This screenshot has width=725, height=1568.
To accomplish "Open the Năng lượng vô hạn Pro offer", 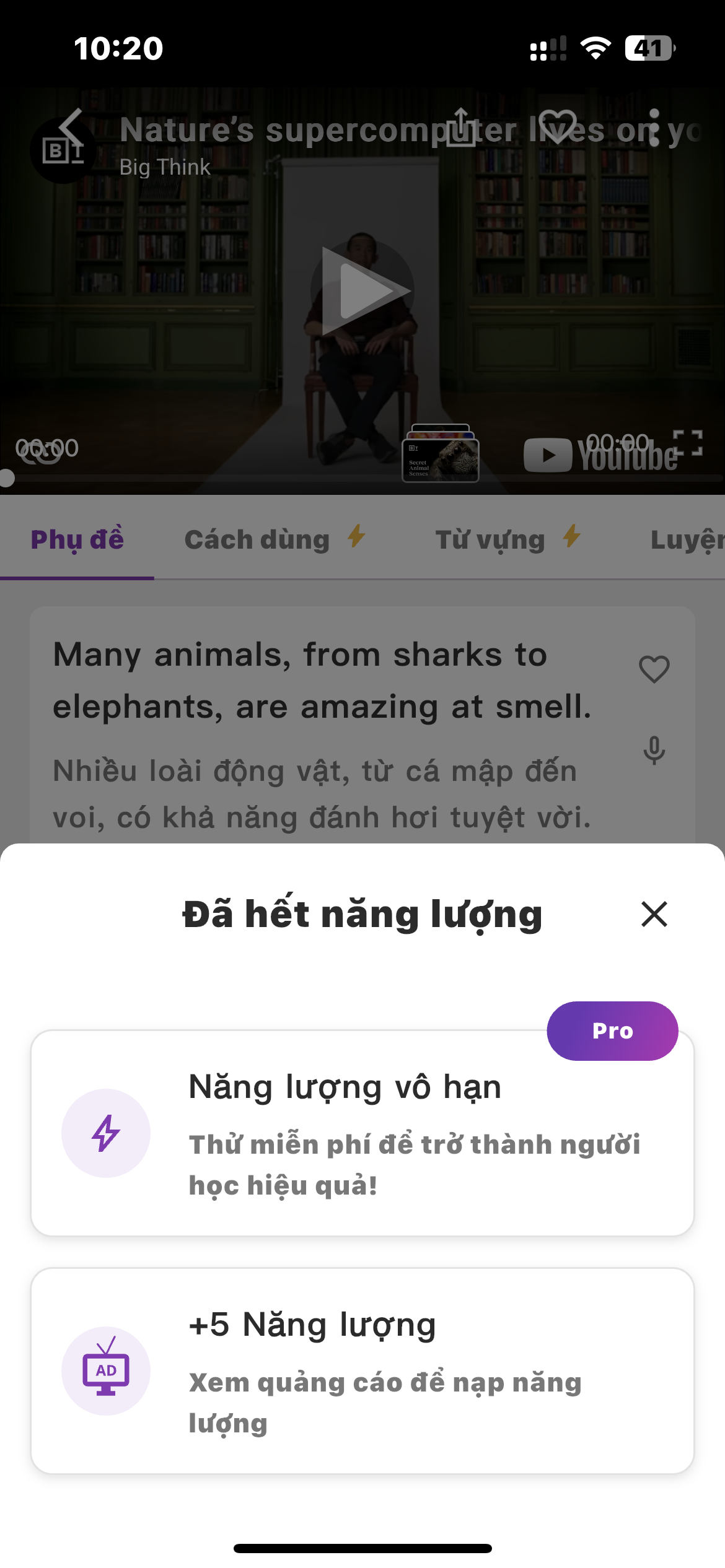I will point(362,1133).
